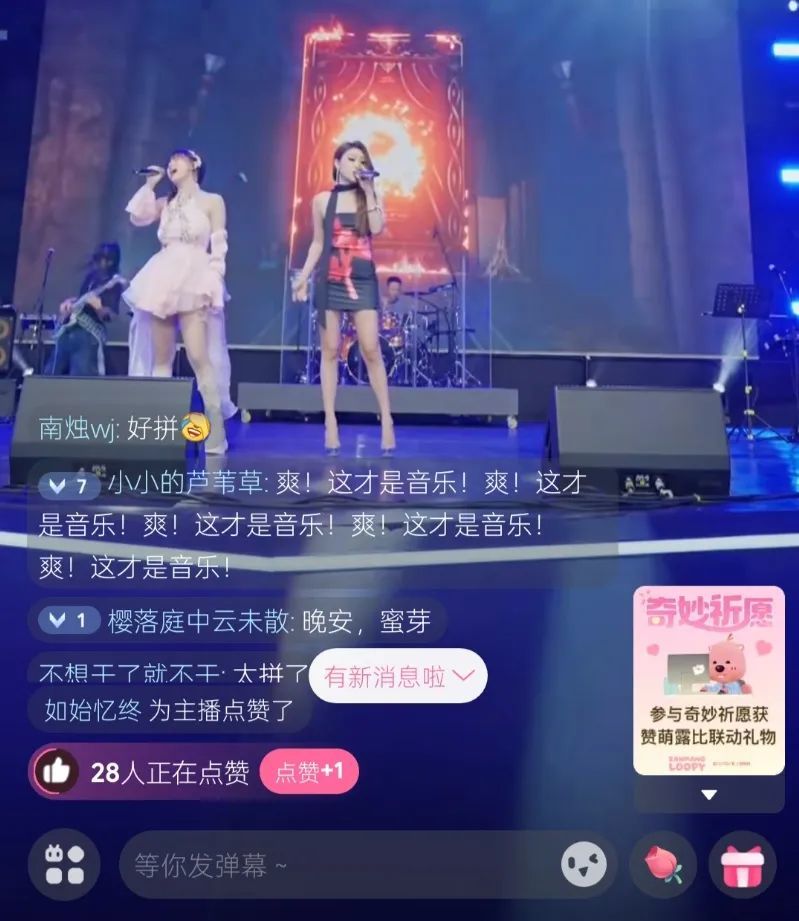Collapse the banner with the down arrow
The image size is (799, 921).
(709, 795)
